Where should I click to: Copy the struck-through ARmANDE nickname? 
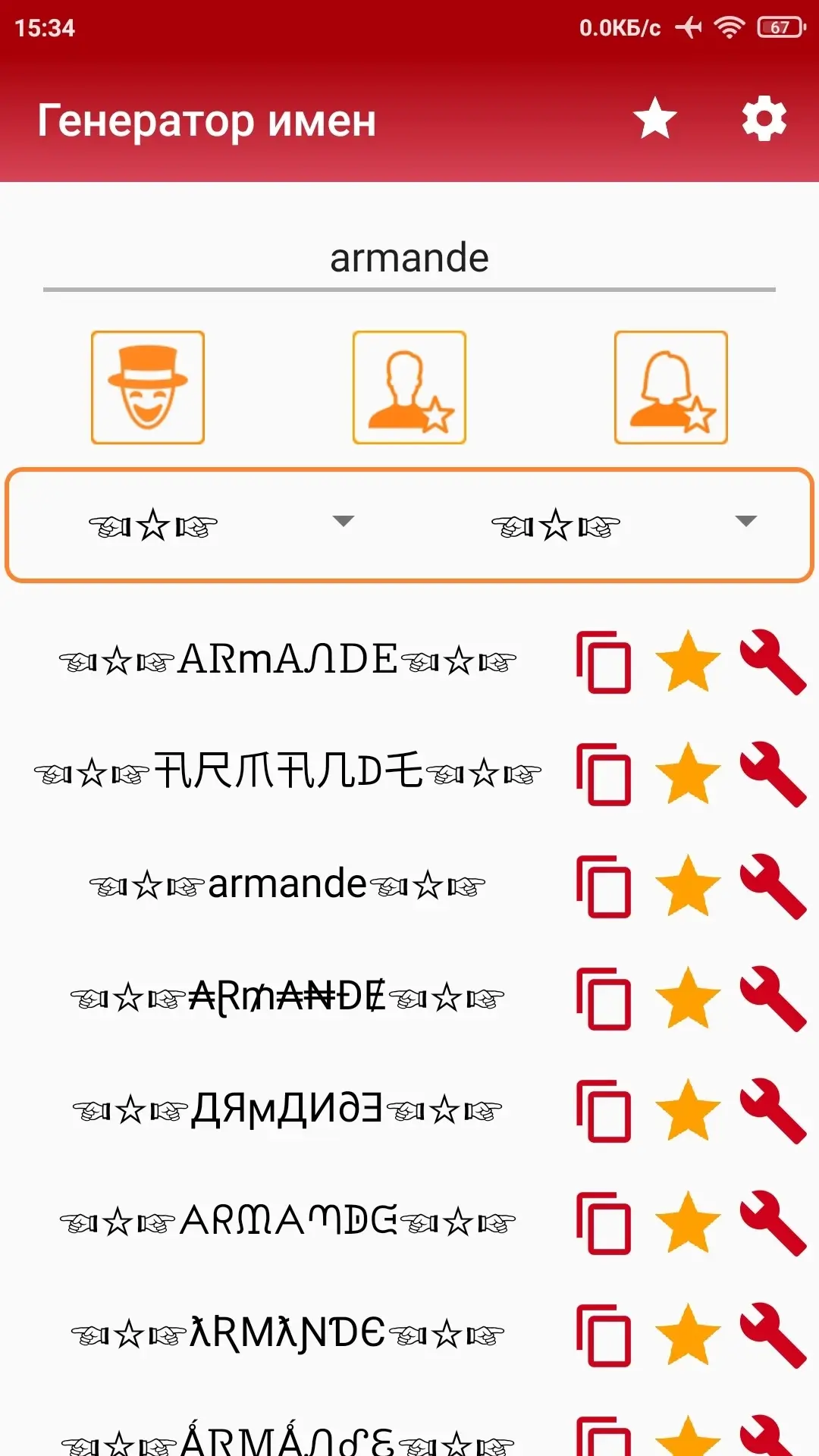604,999
